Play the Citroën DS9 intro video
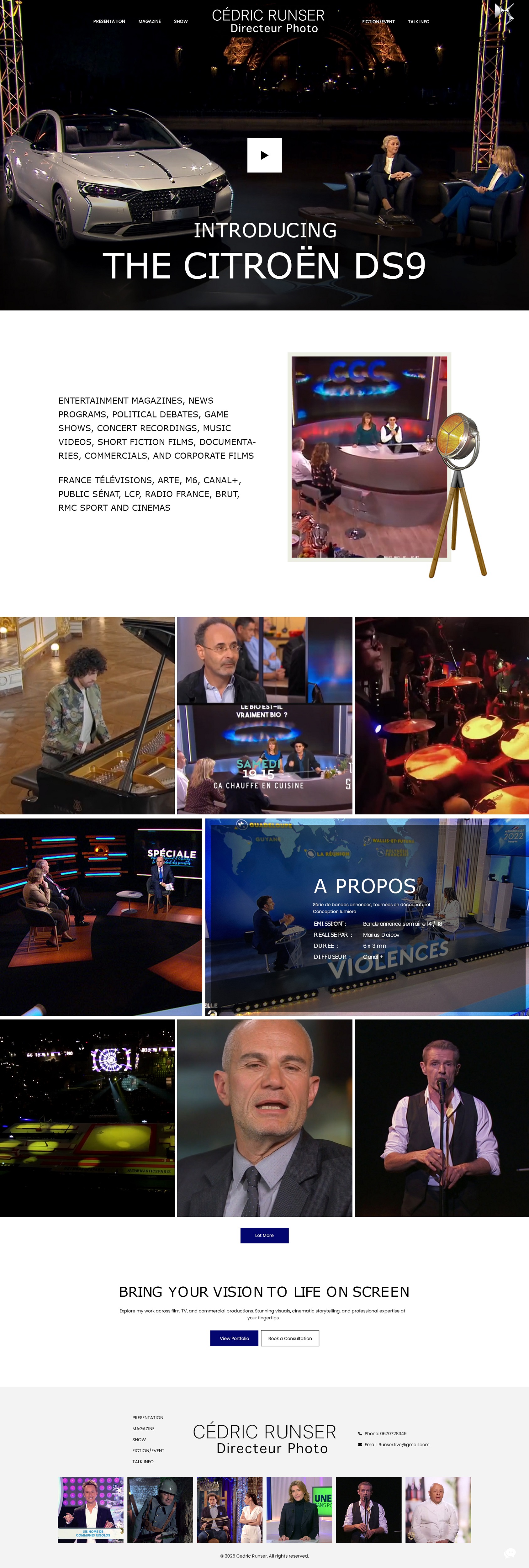 (264, 155)
